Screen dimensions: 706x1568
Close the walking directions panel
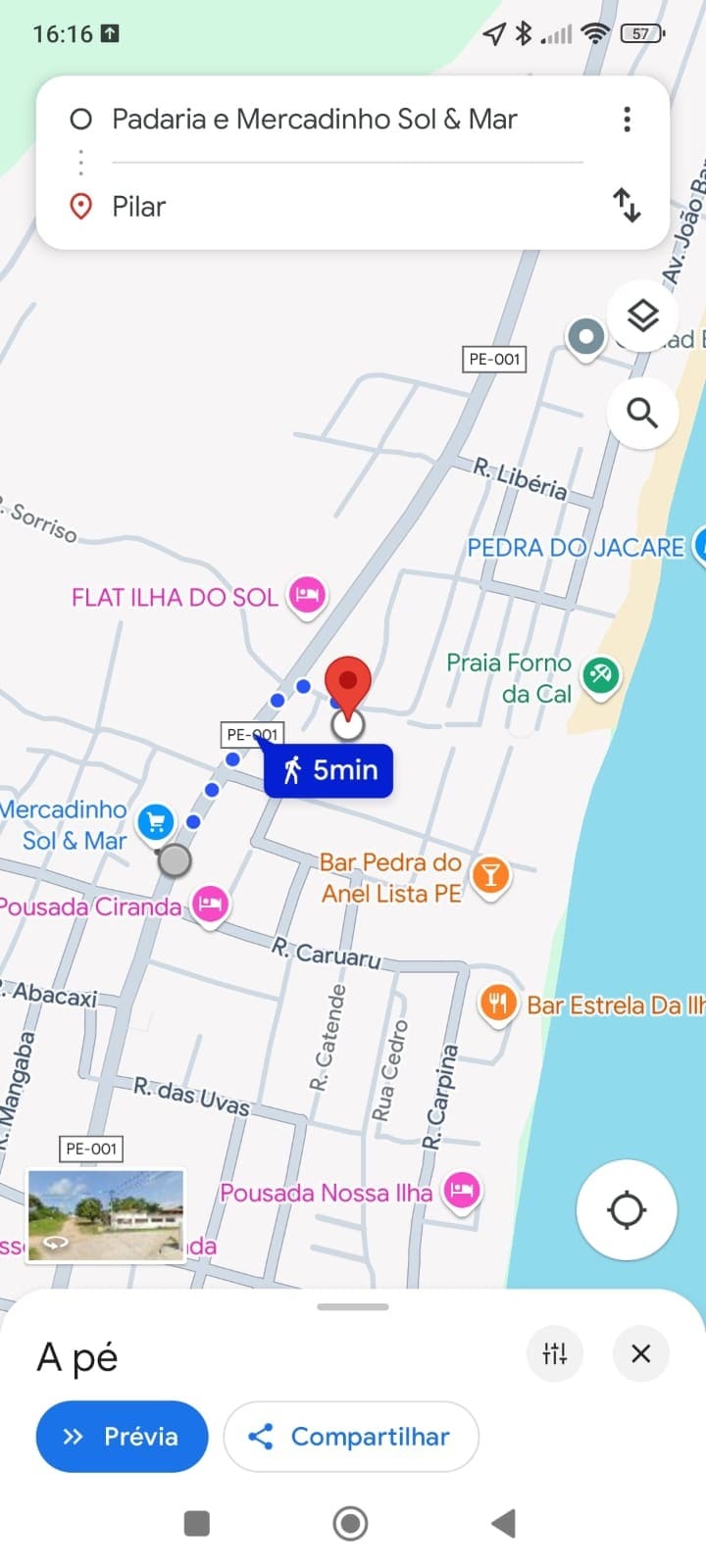point(640,1353)
